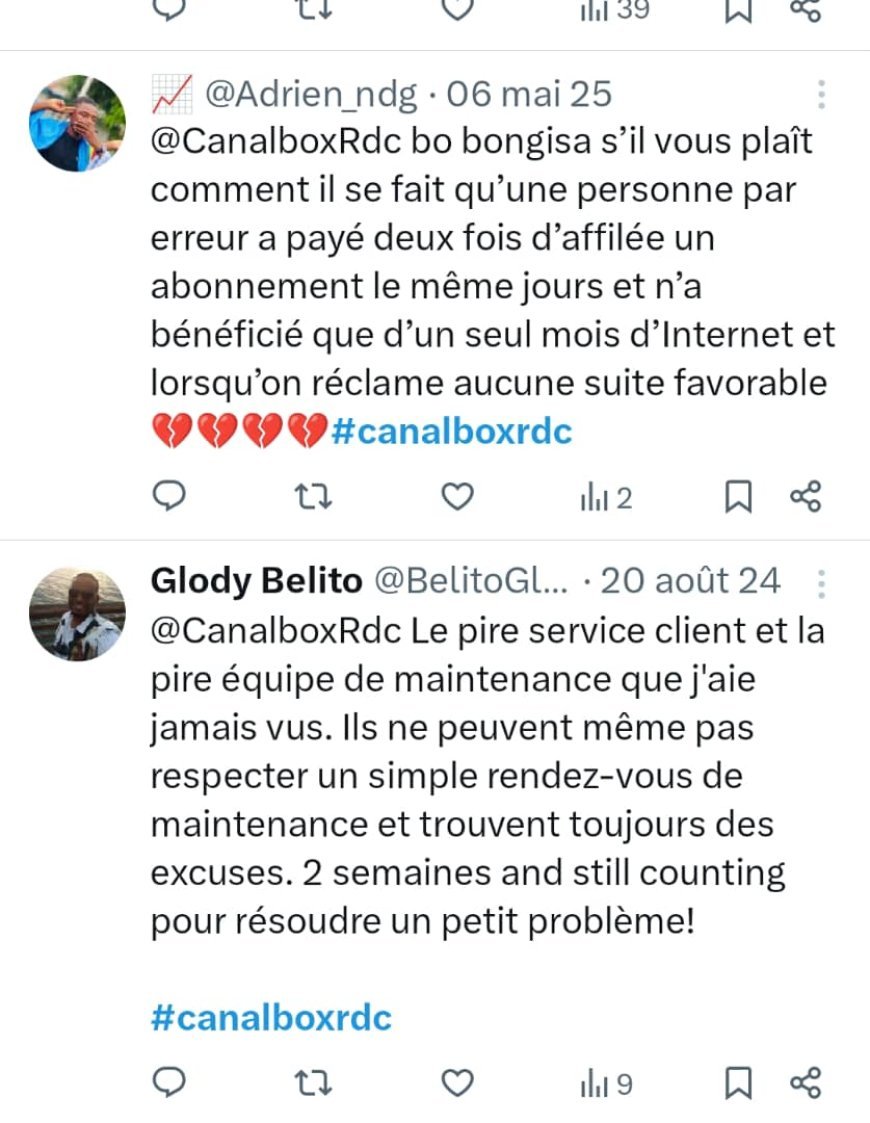Open overflow menu on Adrien_ndg's tweet
The image size is (870, 1123).
[821, 94]
